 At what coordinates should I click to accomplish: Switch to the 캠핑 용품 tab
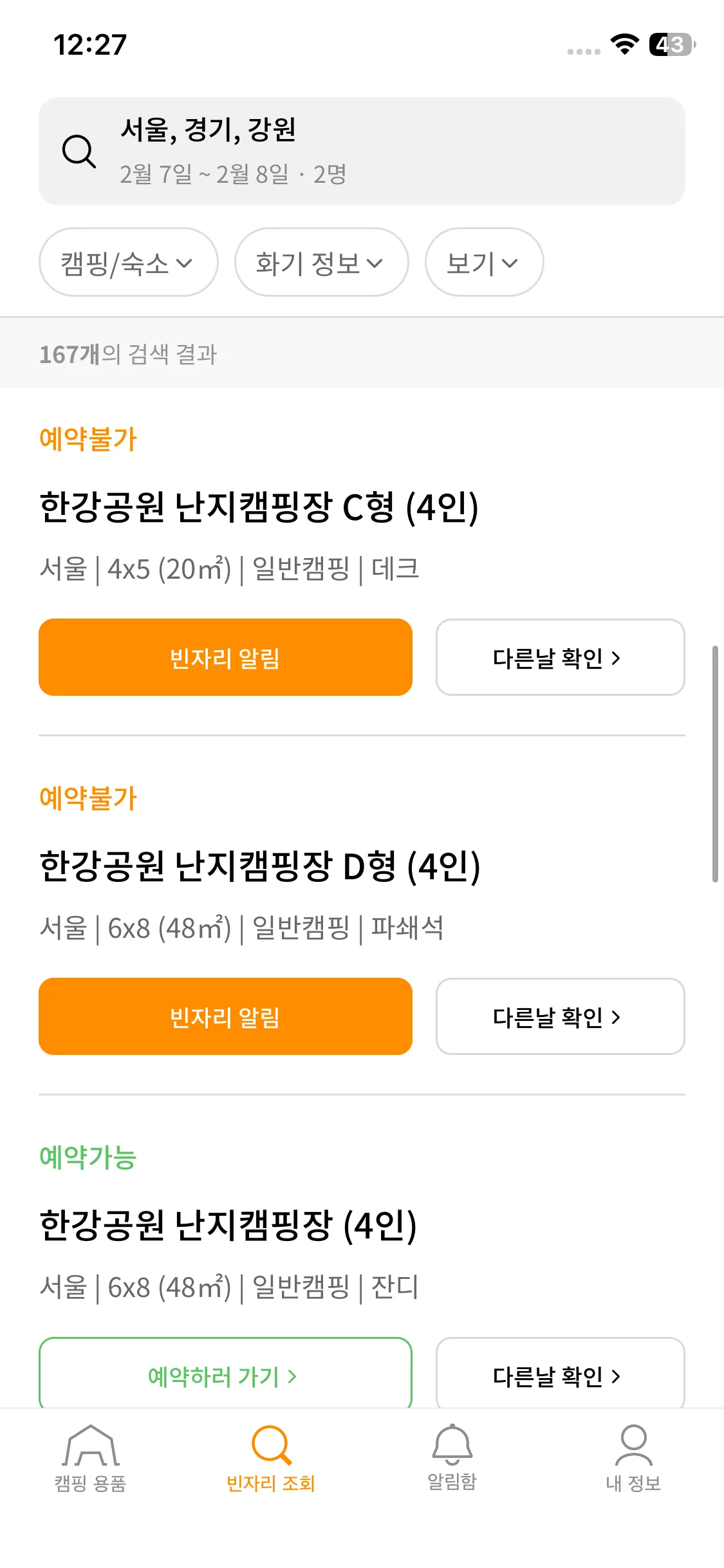90,1459
